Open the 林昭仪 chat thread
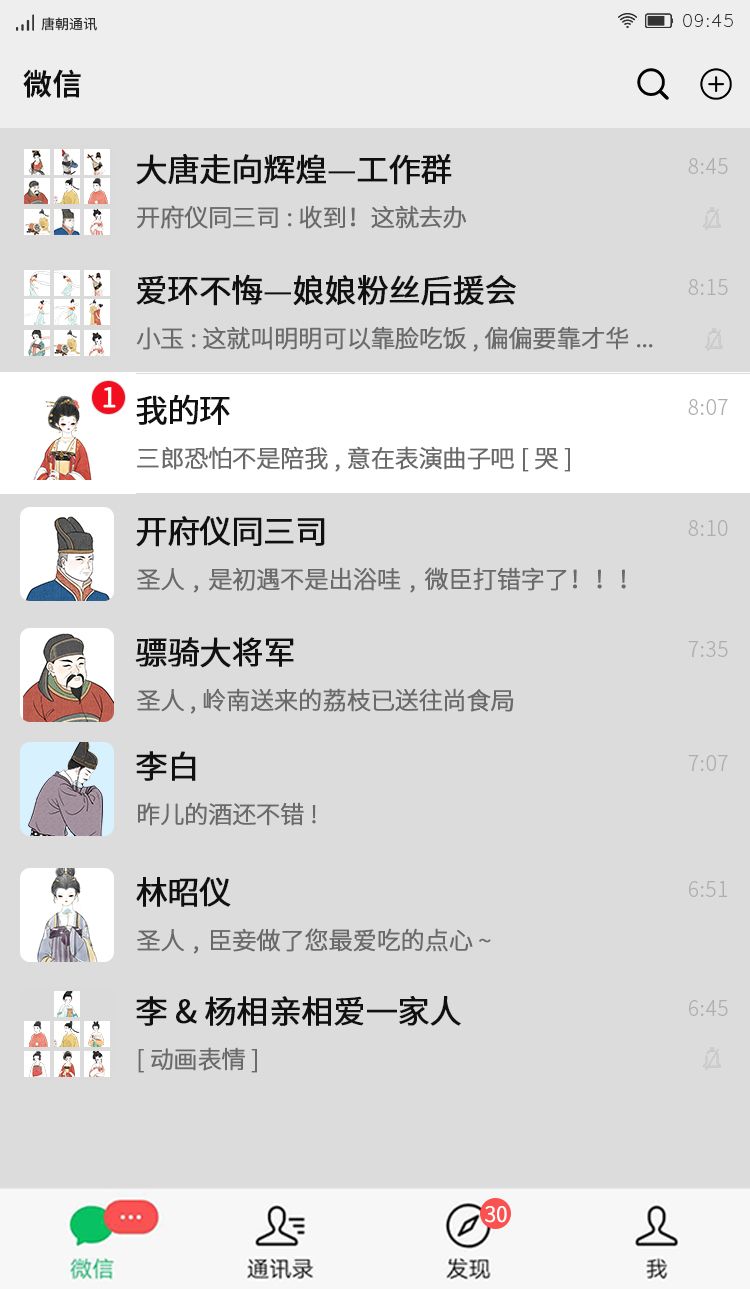The image size is (750, 1289). click(375, 914)
